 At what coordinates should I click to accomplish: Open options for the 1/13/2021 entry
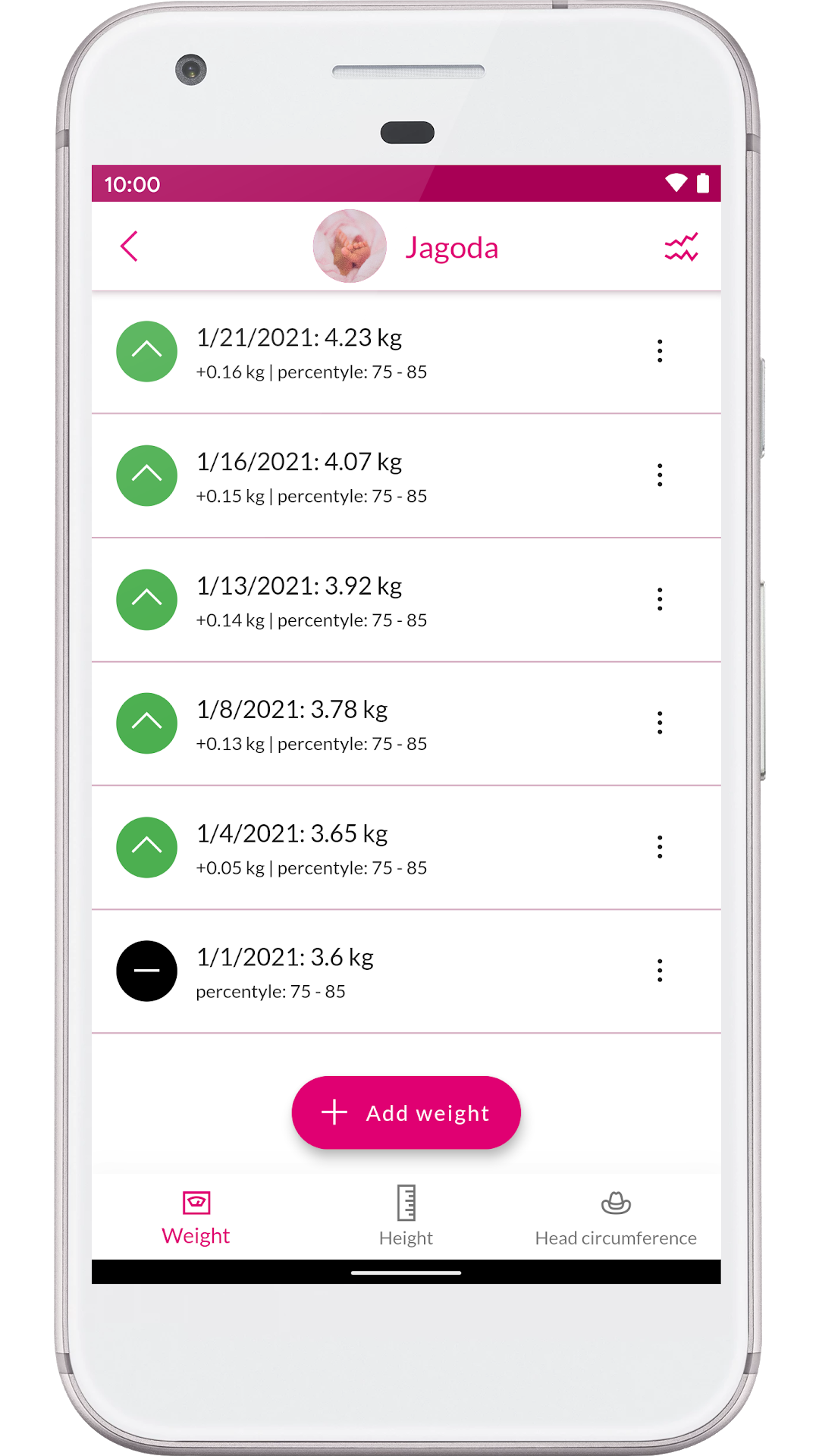660,599
